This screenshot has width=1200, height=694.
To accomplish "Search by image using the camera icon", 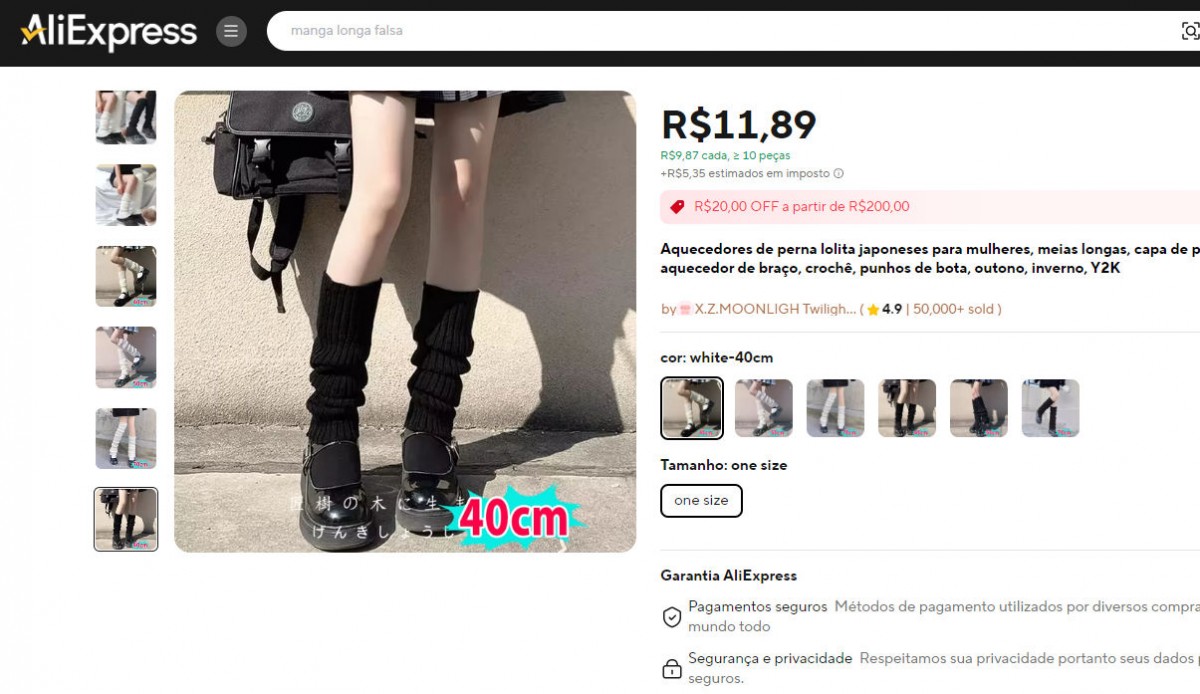I will coord(1189,31).
